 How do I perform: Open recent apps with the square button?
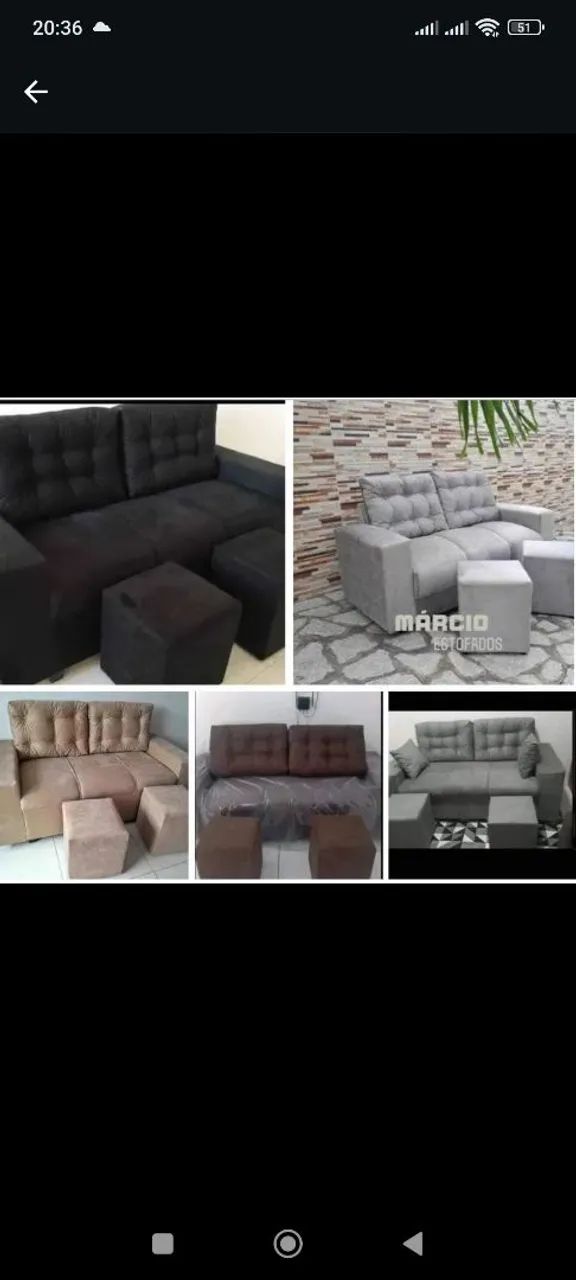click(x=162, y=1243)
